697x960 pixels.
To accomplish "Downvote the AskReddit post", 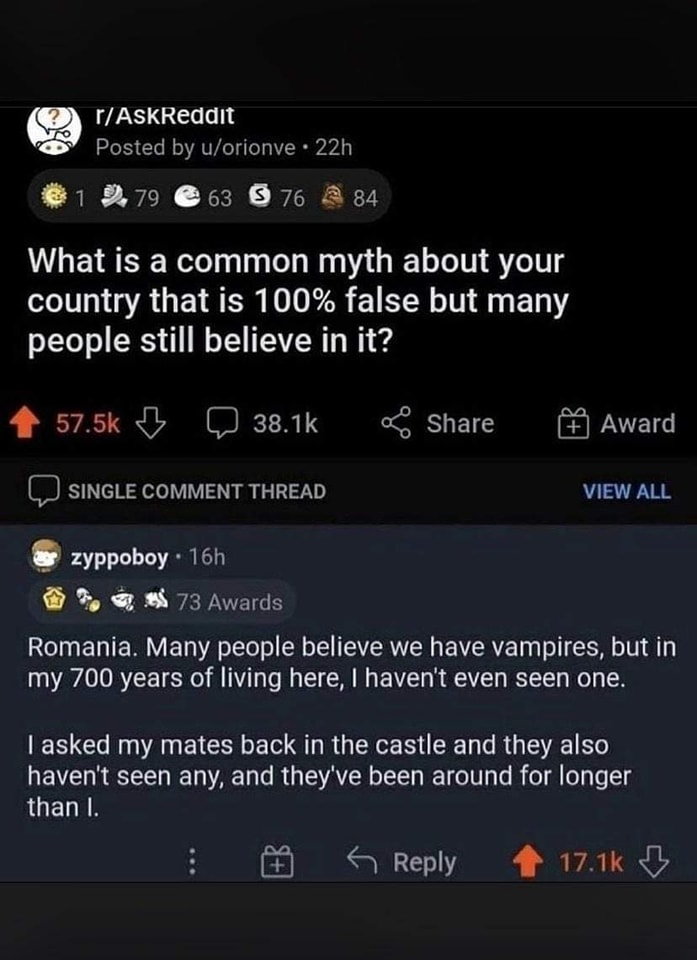I will (149, 424).
